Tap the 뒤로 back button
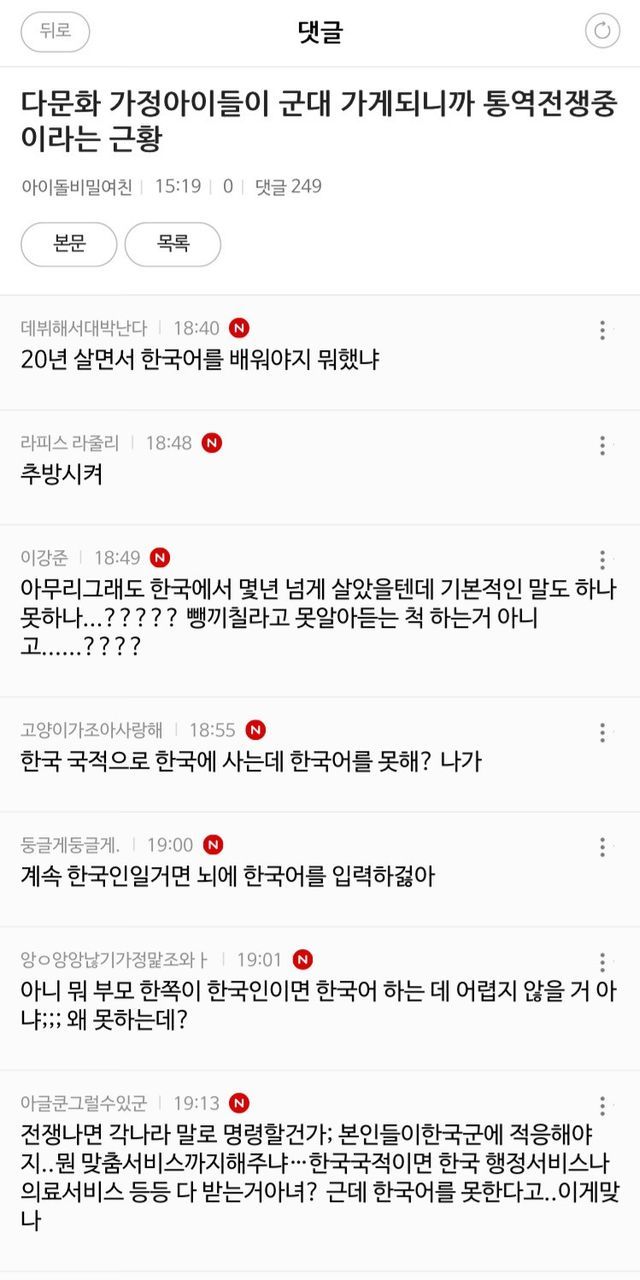Viewport: 640px width, 1280px height. coord(55,32)
